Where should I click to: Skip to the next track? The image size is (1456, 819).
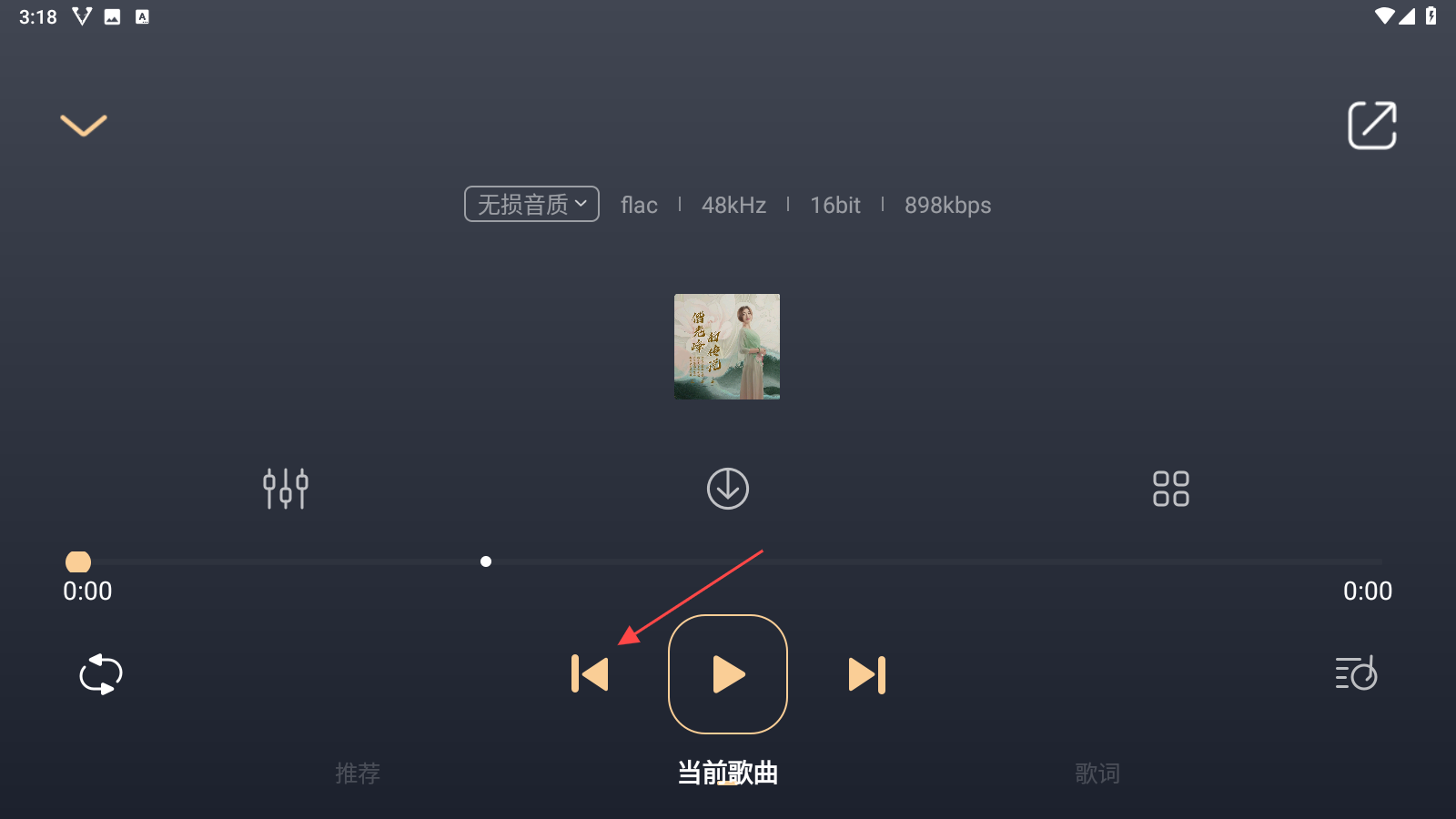pyautogui.click(x=866, y=674)
